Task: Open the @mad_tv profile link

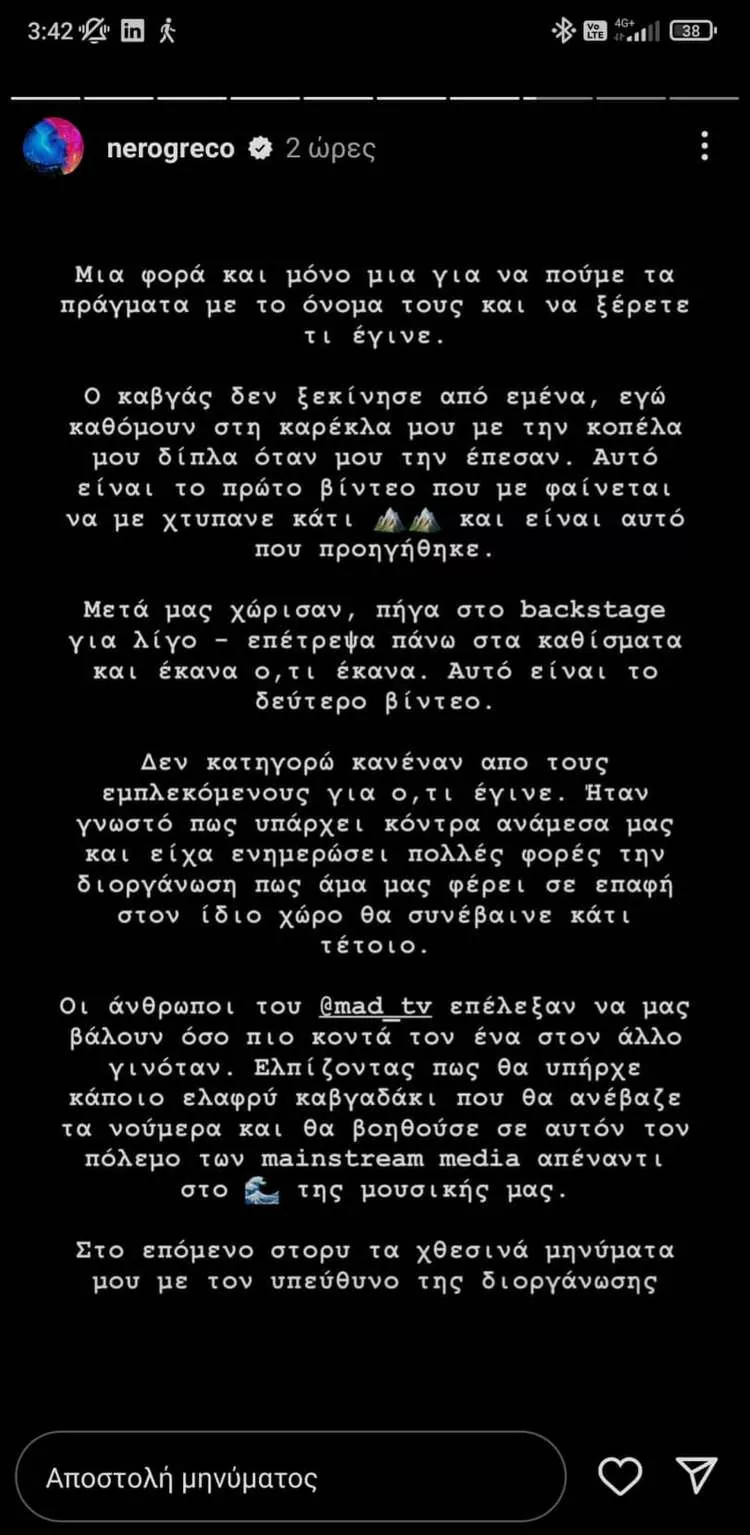Action: [x=375, y=1006]
